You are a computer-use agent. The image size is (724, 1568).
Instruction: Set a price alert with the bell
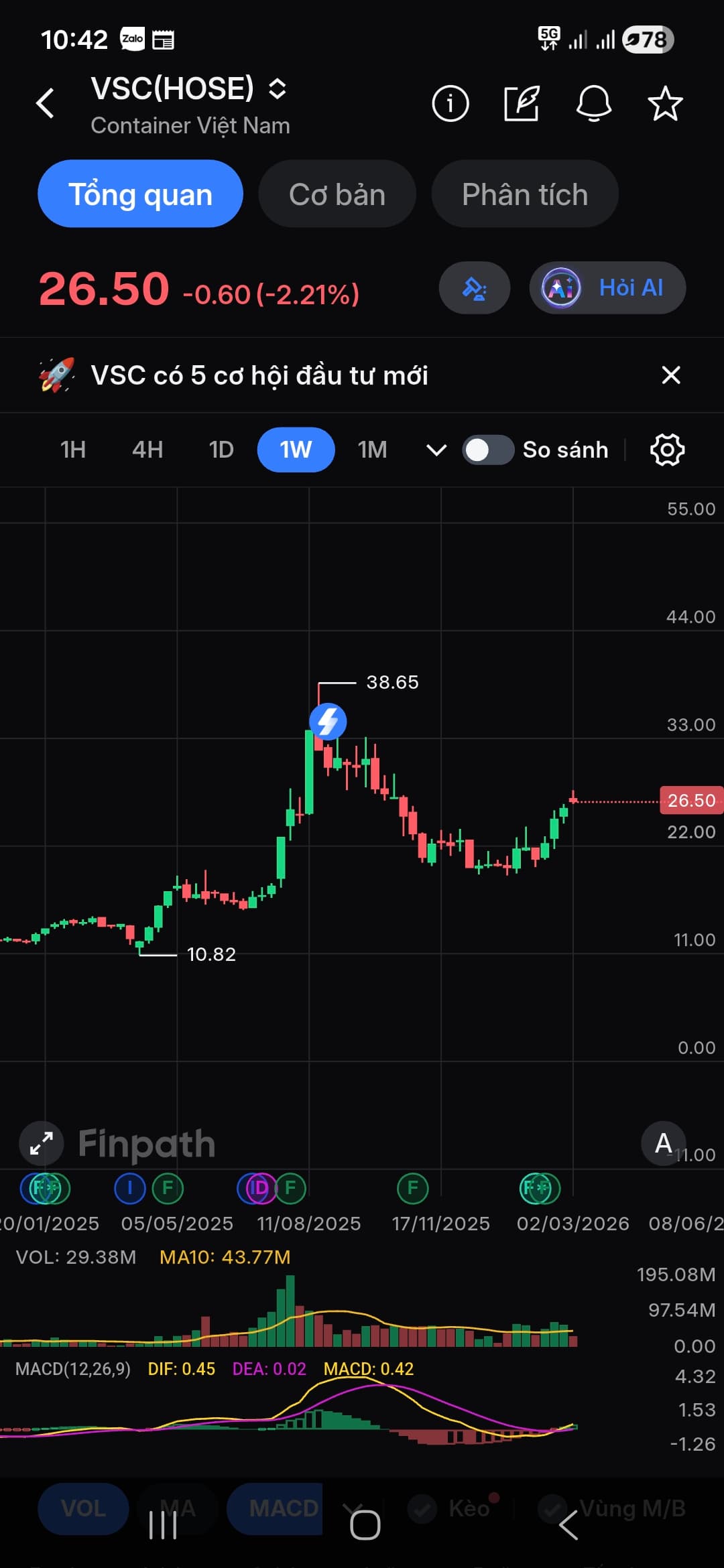click(594, 104)
